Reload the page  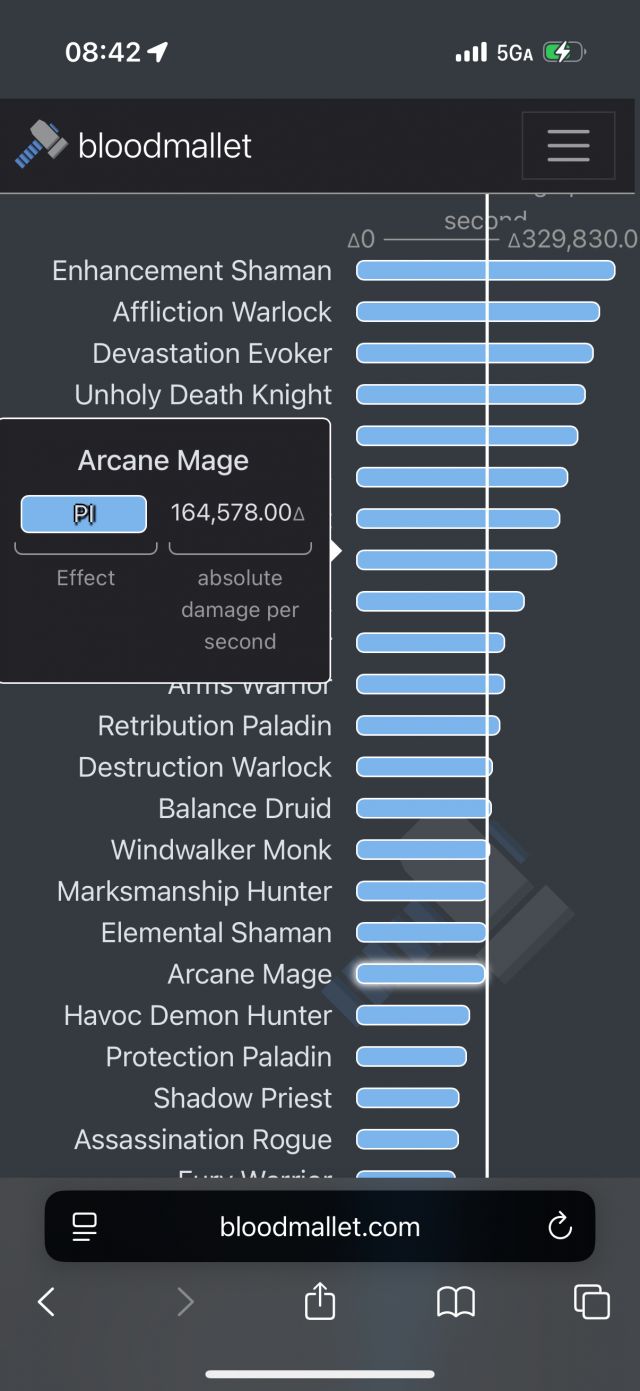(x=560, y=1226)
